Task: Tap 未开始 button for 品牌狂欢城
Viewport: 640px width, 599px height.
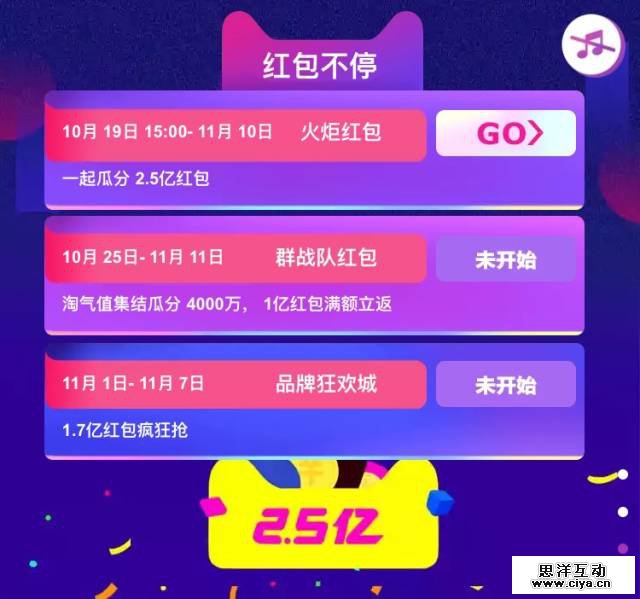Action: 505,385
